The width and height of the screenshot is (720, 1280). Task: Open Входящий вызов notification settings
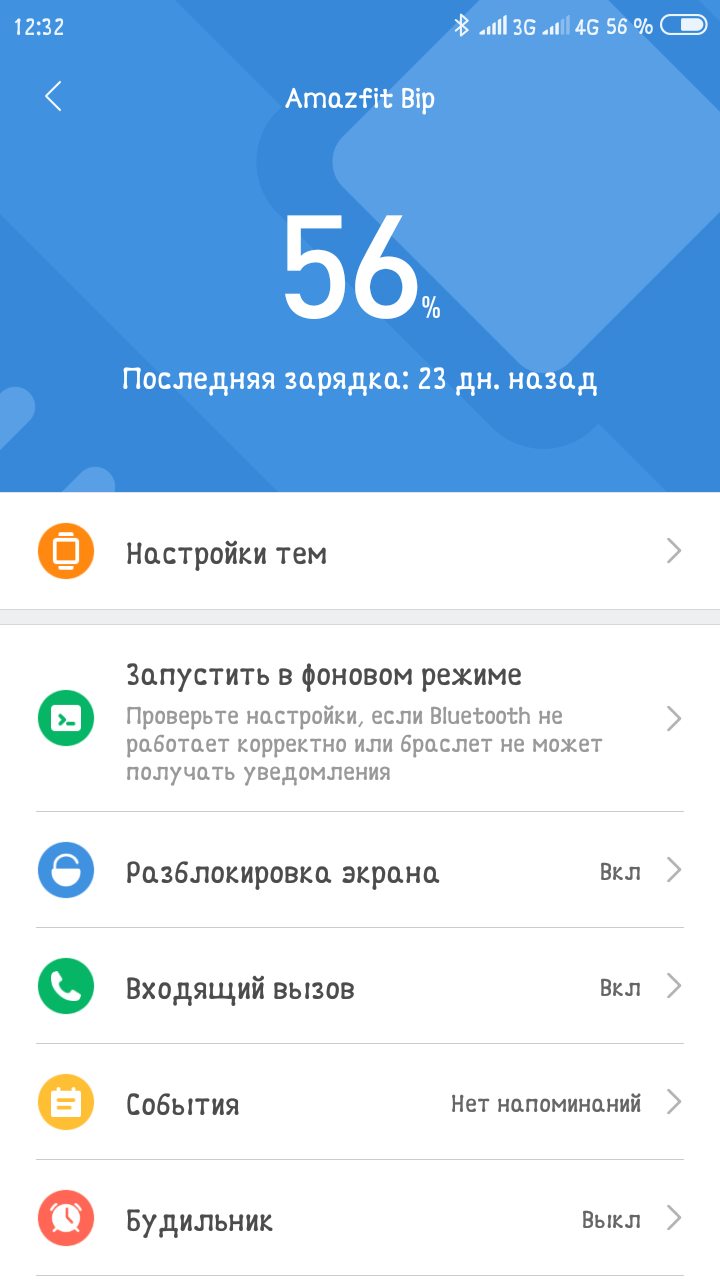[x=360, y=988]
